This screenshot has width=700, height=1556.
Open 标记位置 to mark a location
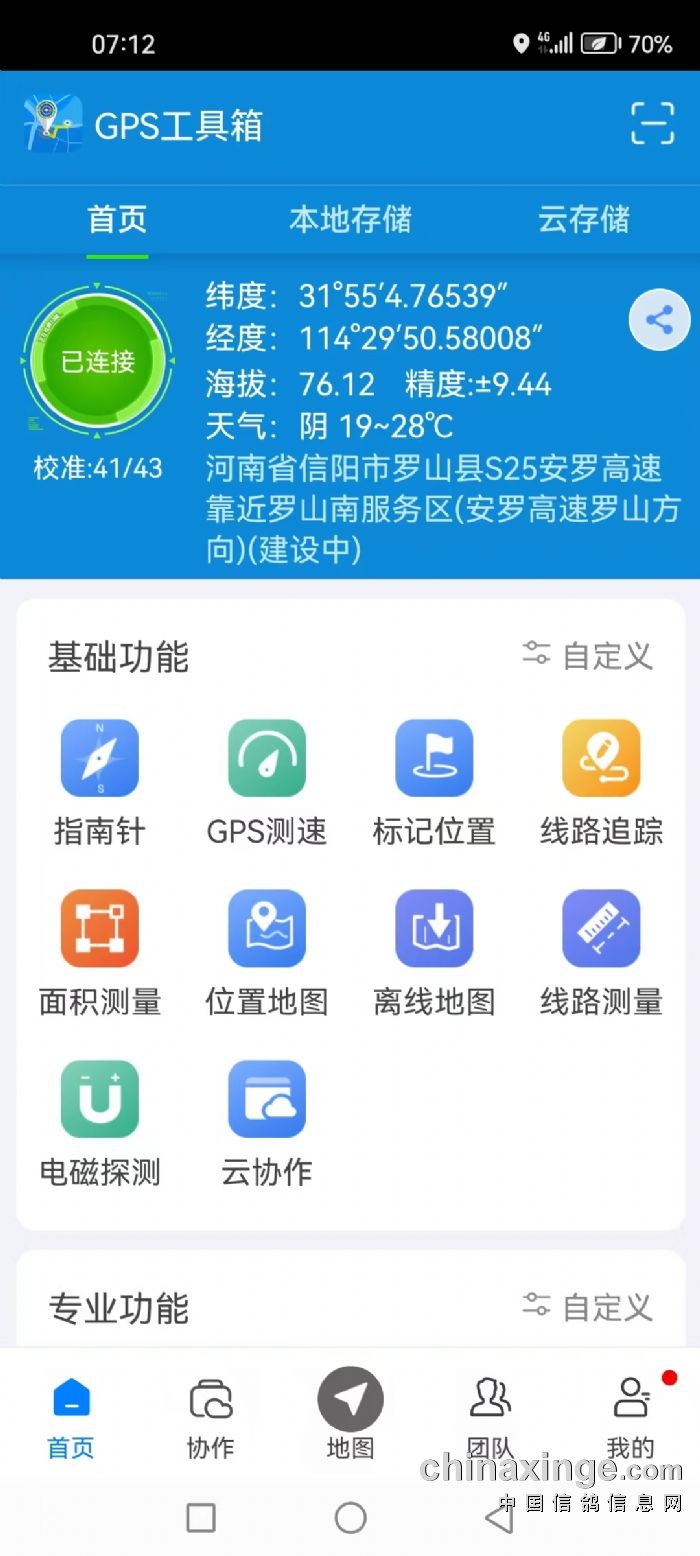tap(434, 782)
